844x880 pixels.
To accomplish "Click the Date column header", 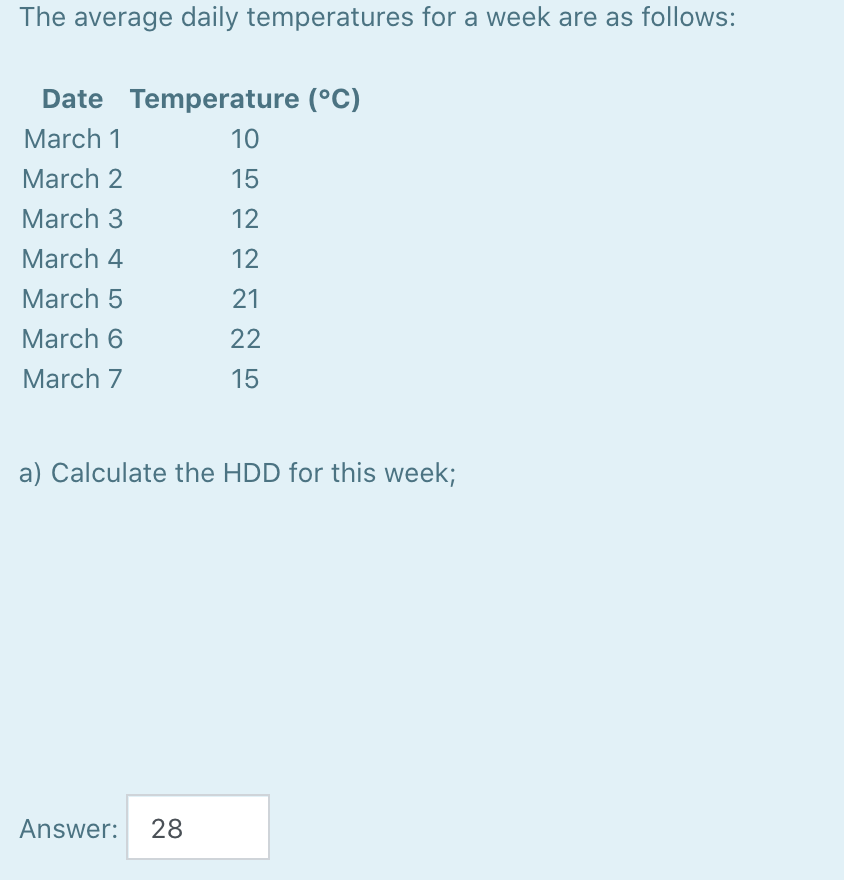I will 72,99.
